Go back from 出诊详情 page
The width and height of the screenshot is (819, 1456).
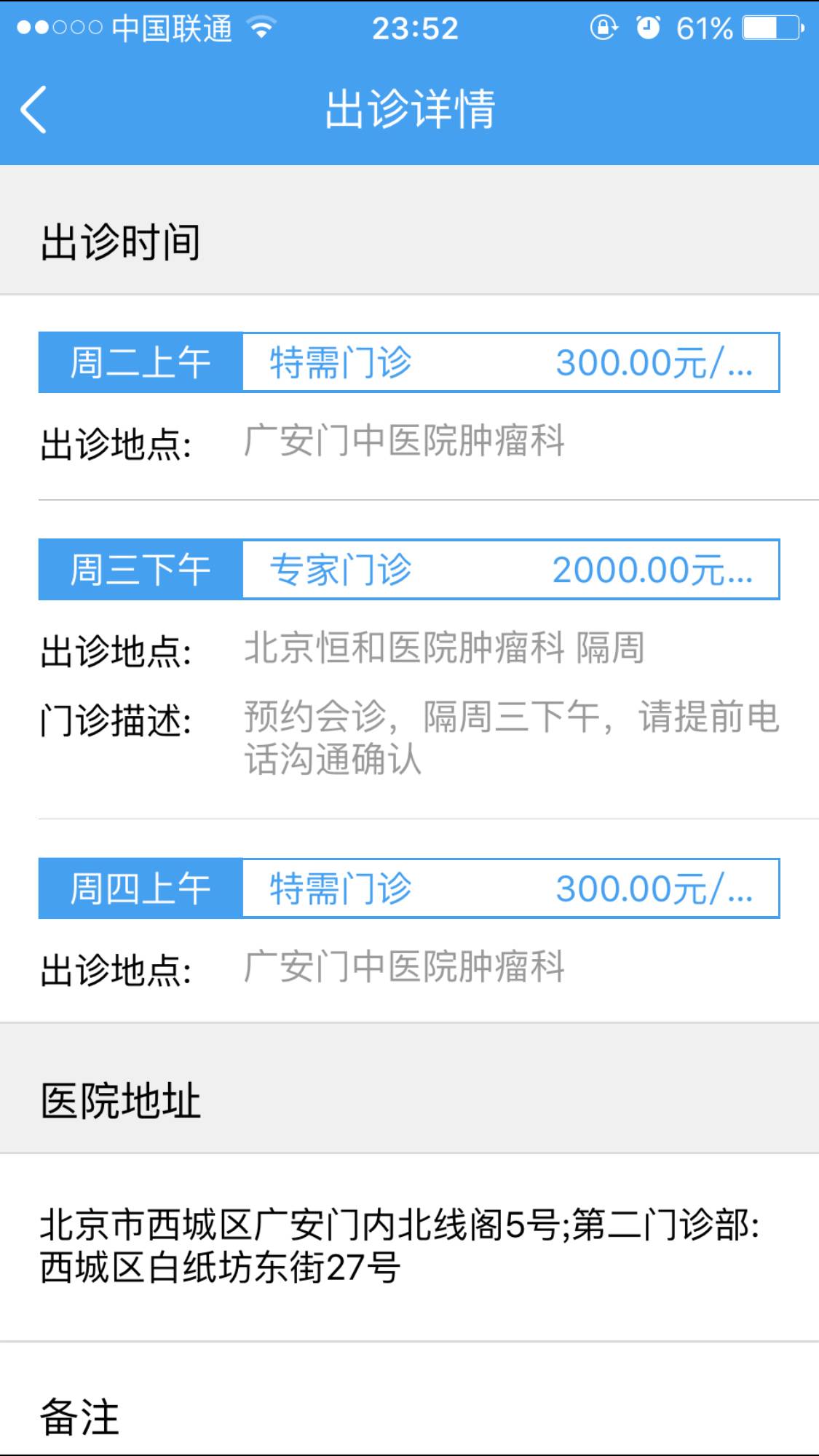click(x=34, y=110)
